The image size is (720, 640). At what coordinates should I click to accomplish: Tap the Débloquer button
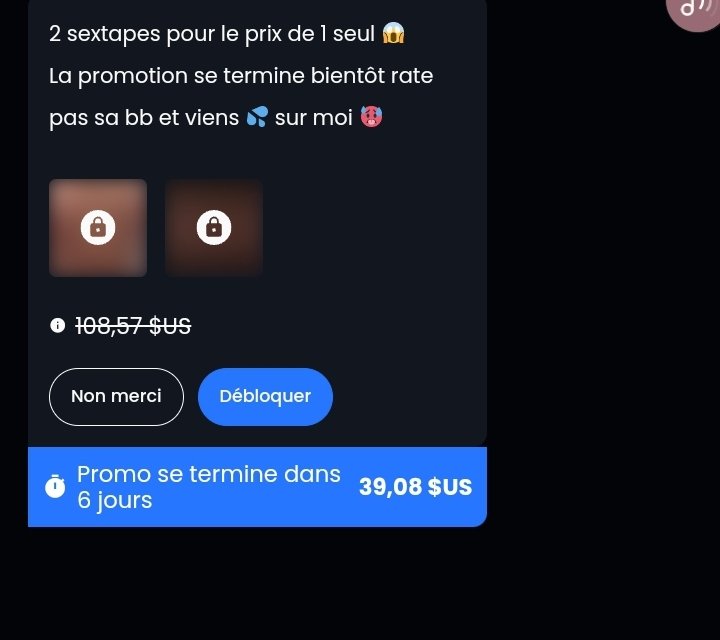(265, 396)
